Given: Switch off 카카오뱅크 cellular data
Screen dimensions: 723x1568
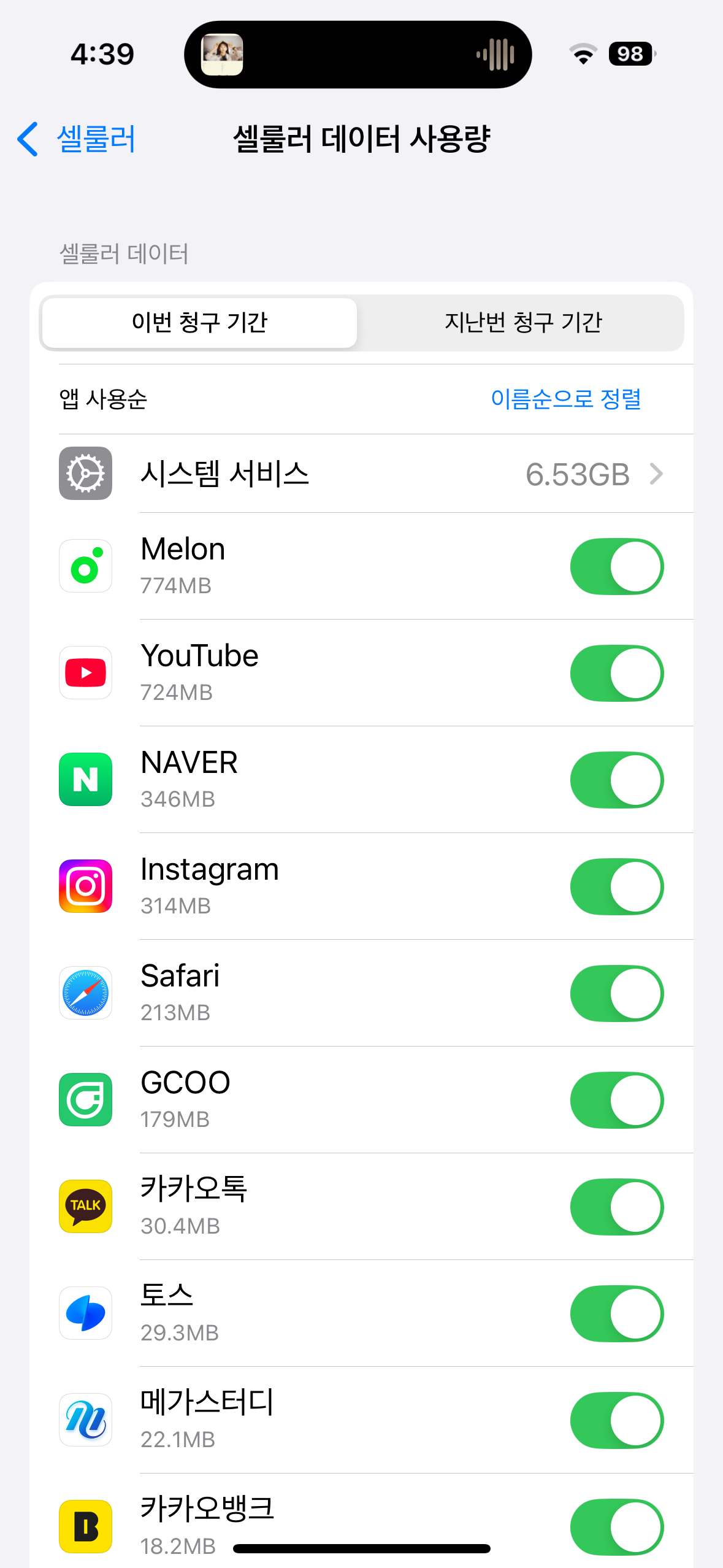Looking at the screenshot, I should pyautogui.click(x=616, y=1526).
